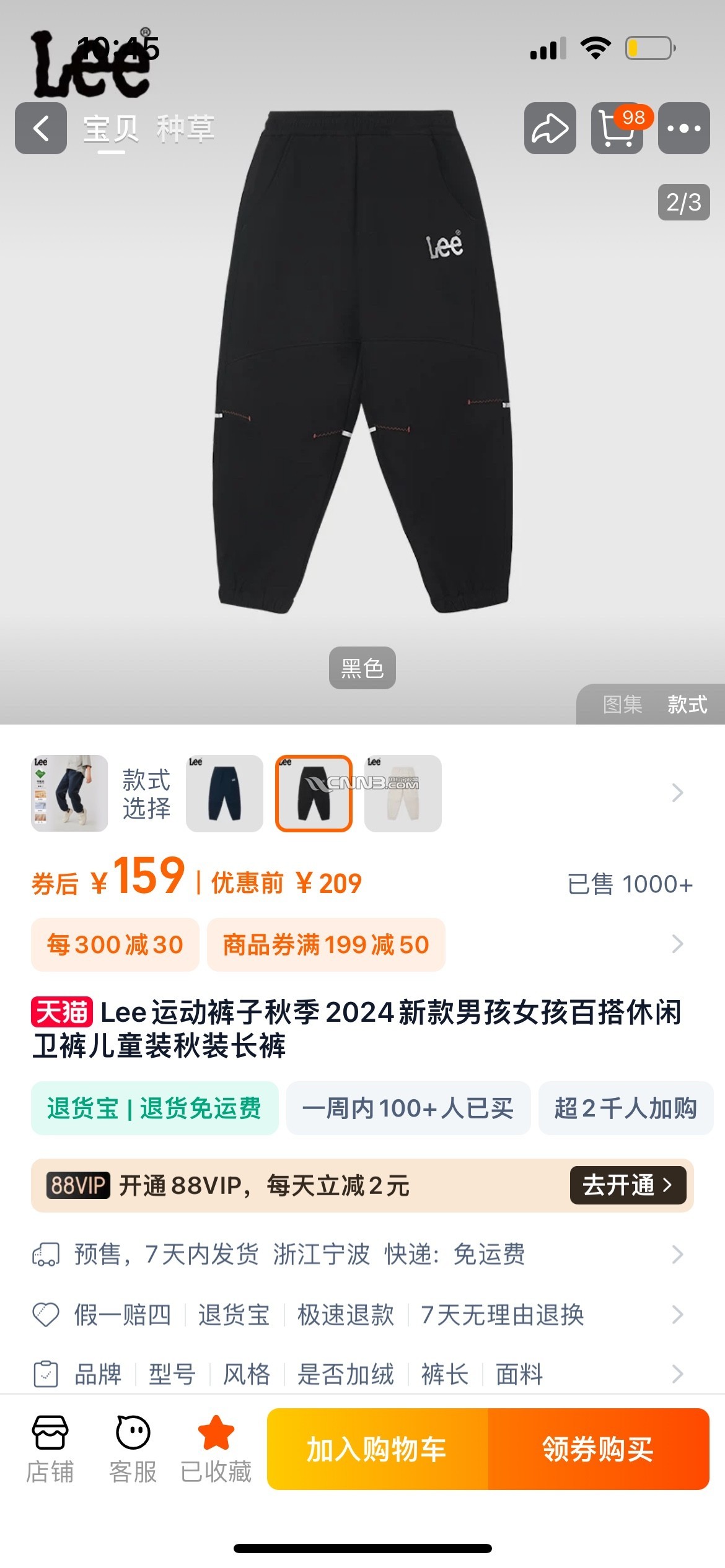Share this product

click(550, 128)
